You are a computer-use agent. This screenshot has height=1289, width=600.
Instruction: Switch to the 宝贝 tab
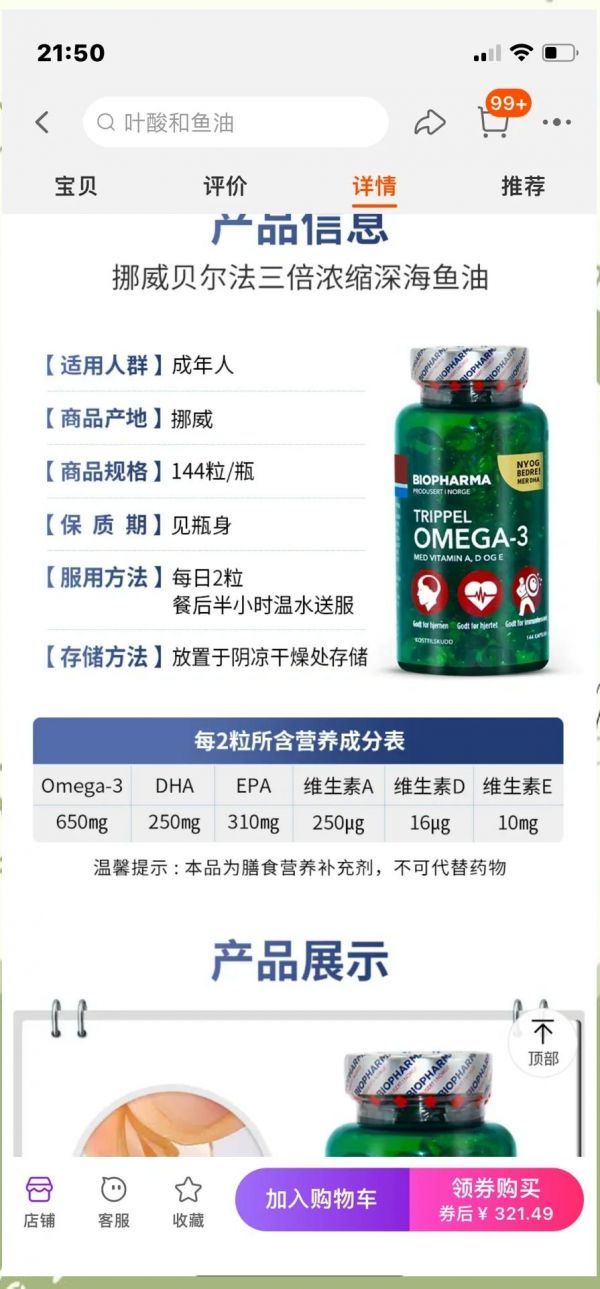(x=76, y=186)
